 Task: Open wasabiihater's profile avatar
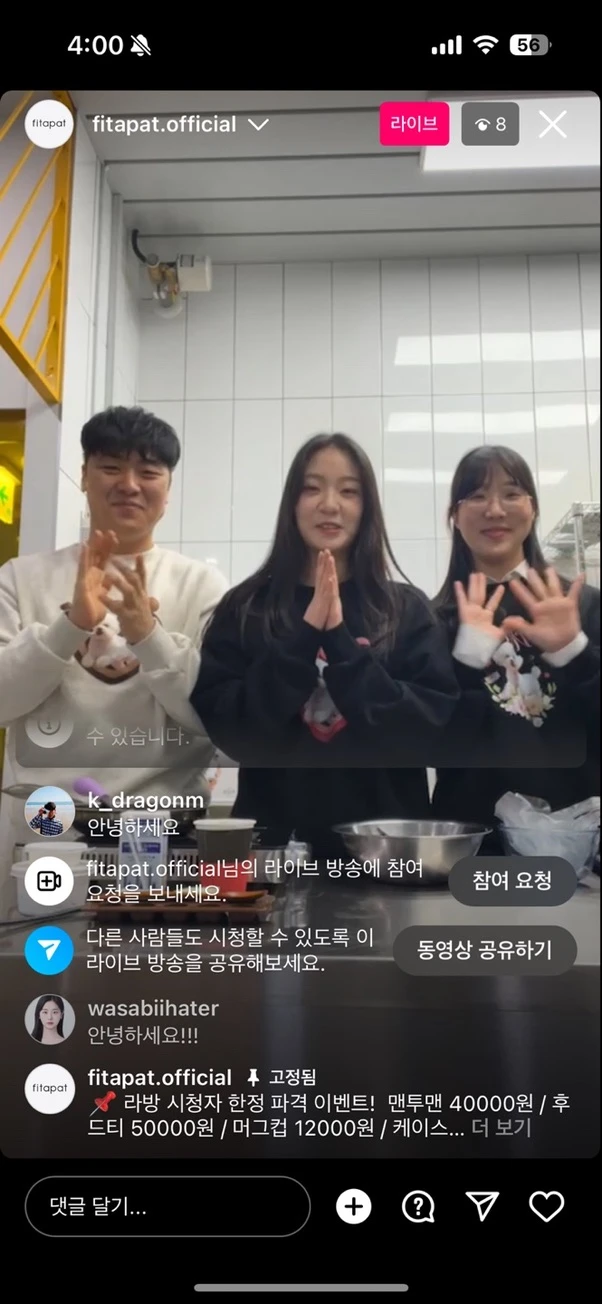(49, 1019)
